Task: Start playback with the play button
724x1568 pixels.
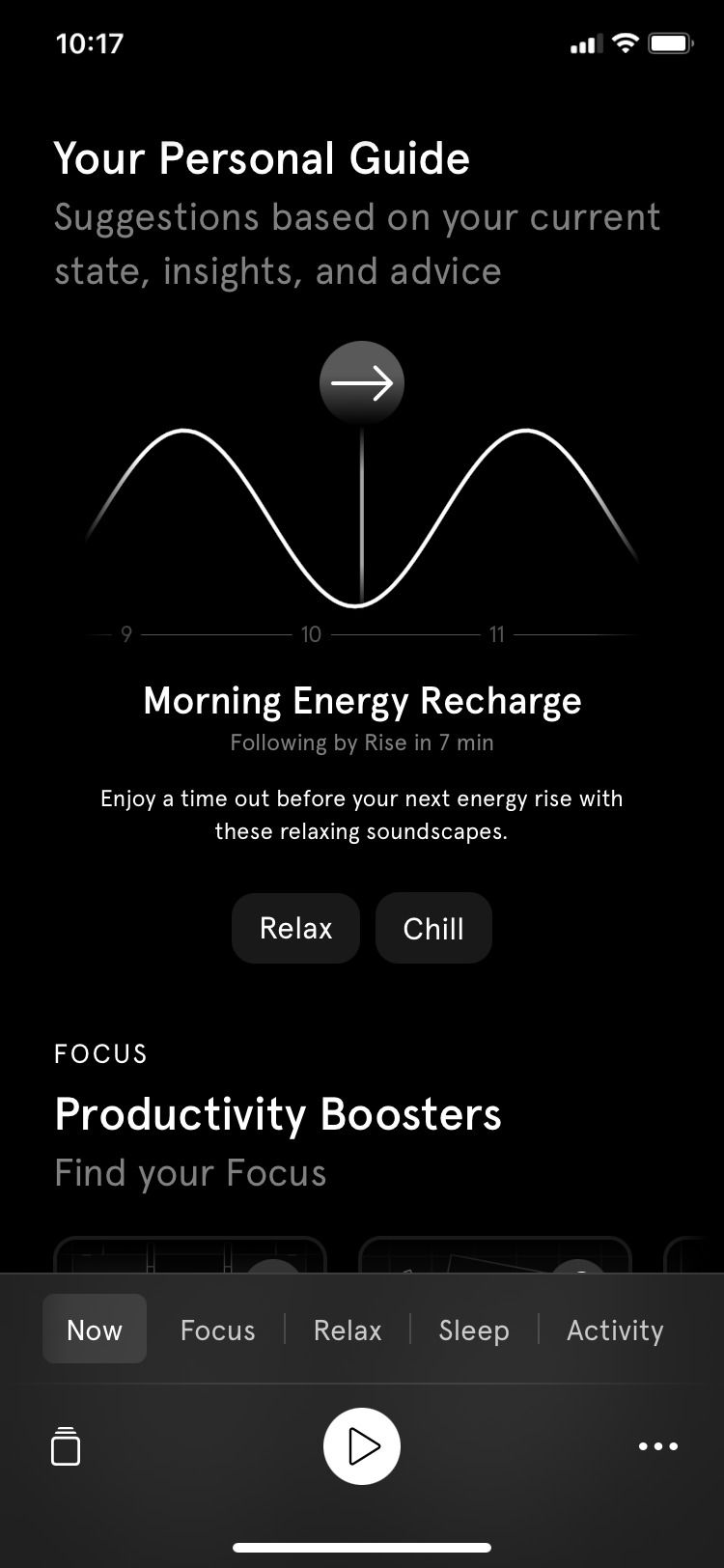Action: point(362,1445)
